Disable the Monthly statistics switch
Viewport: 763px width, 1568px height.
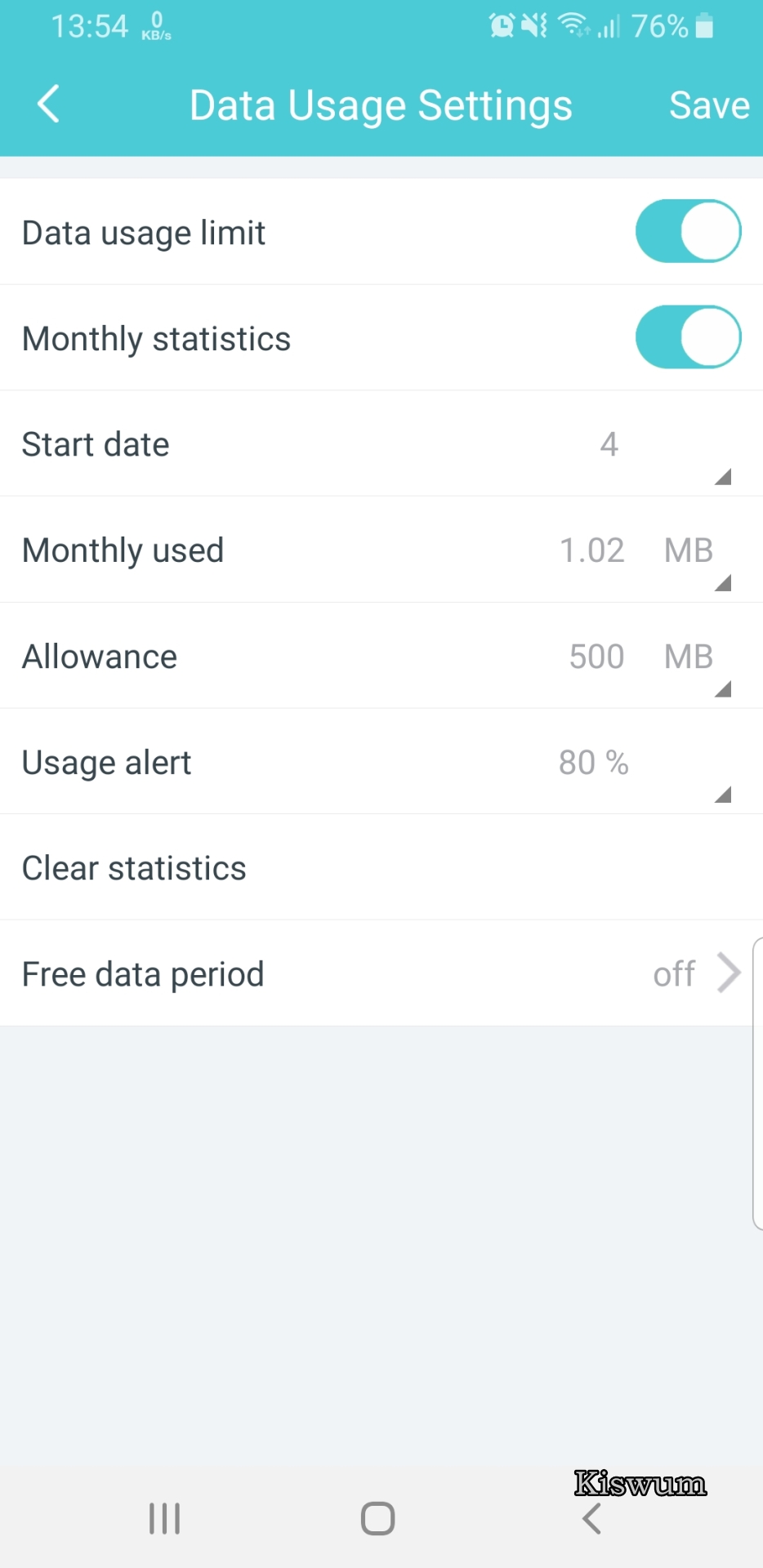(x=688, y=337)
